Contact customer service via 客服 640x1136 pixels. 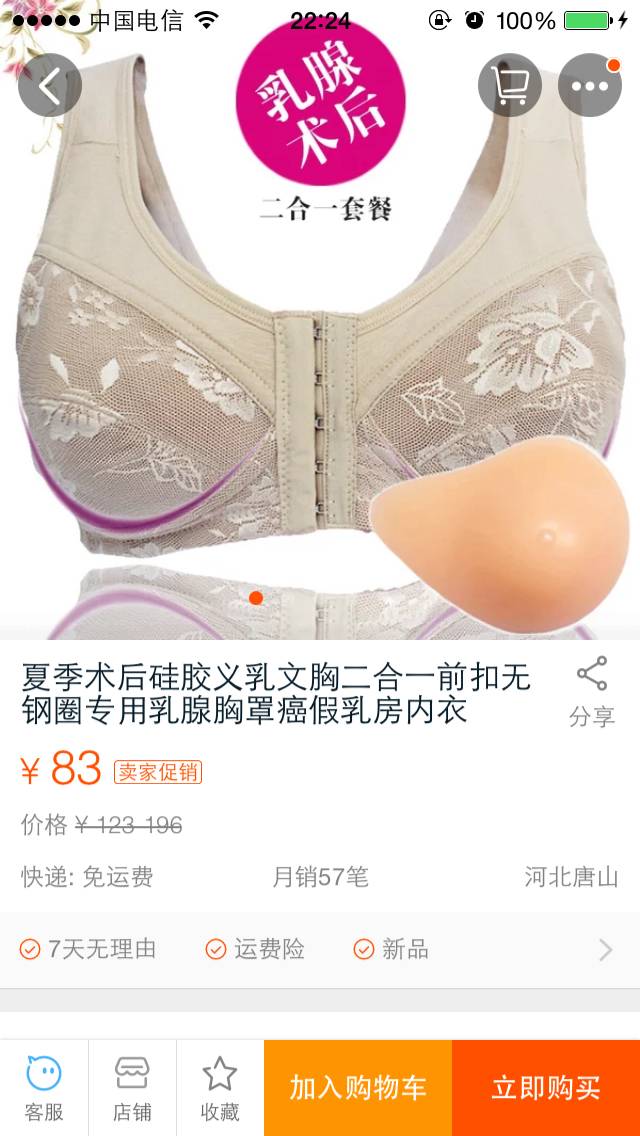pos(44,1088)
